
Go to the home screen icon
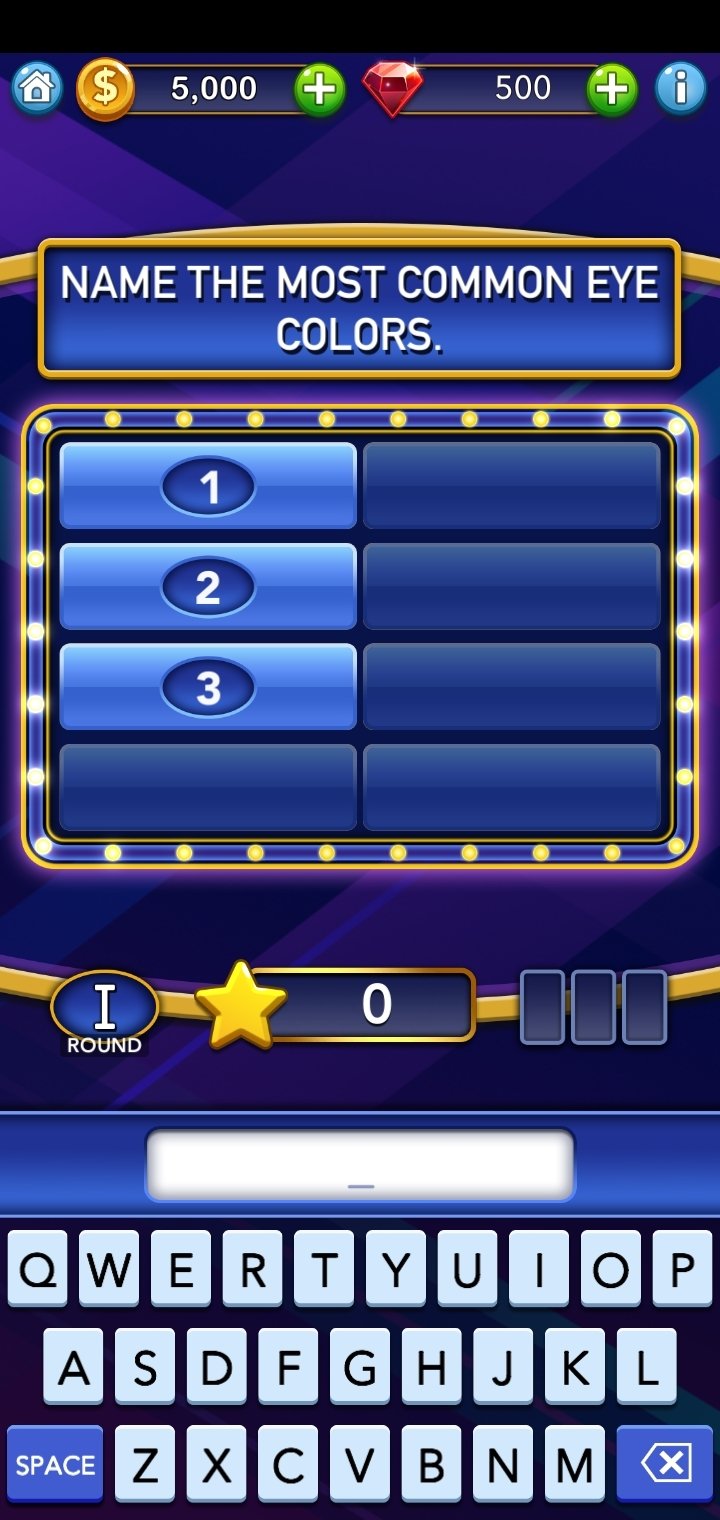pos(37,88)
